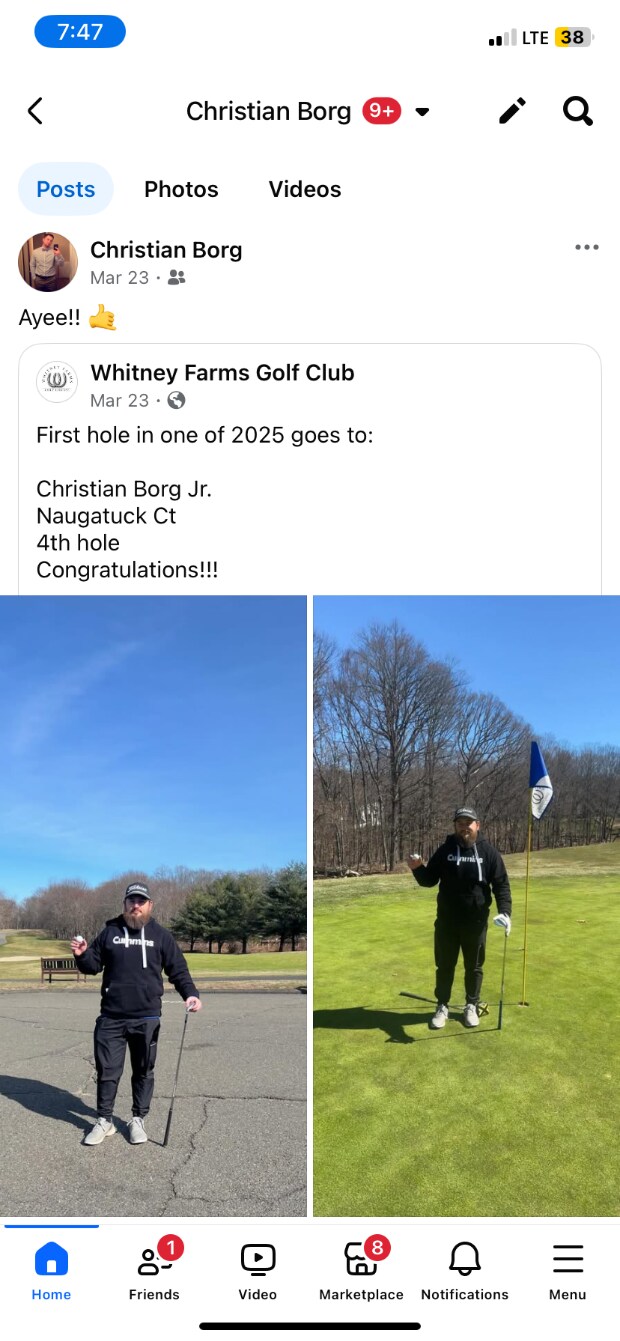The image size is (620, 1341).
Task: Open Christian Borg's profile picture on the post
Action: pos(48,262)
